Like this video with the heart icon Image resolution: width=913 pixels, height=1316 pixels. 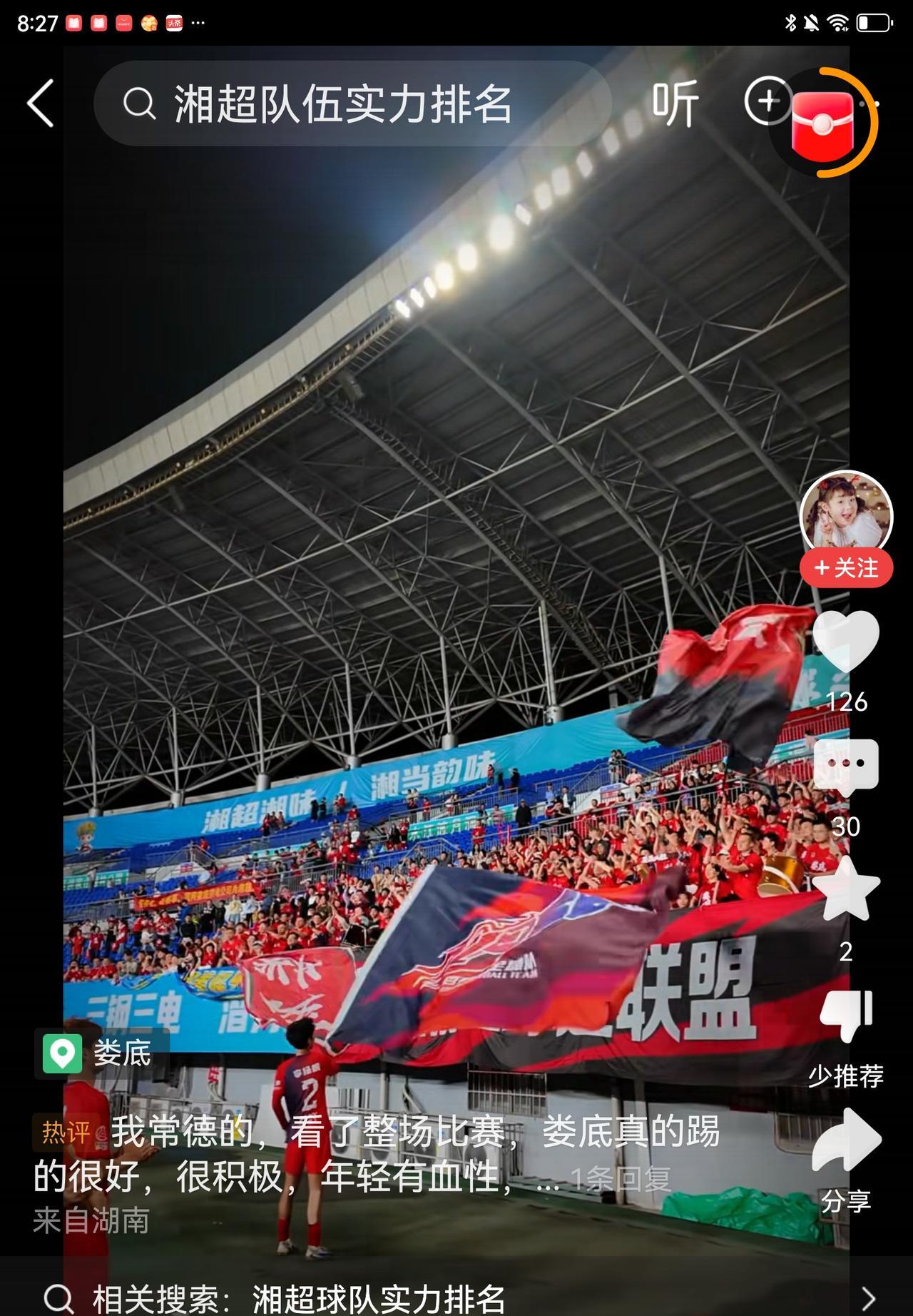tap(846, 641)
